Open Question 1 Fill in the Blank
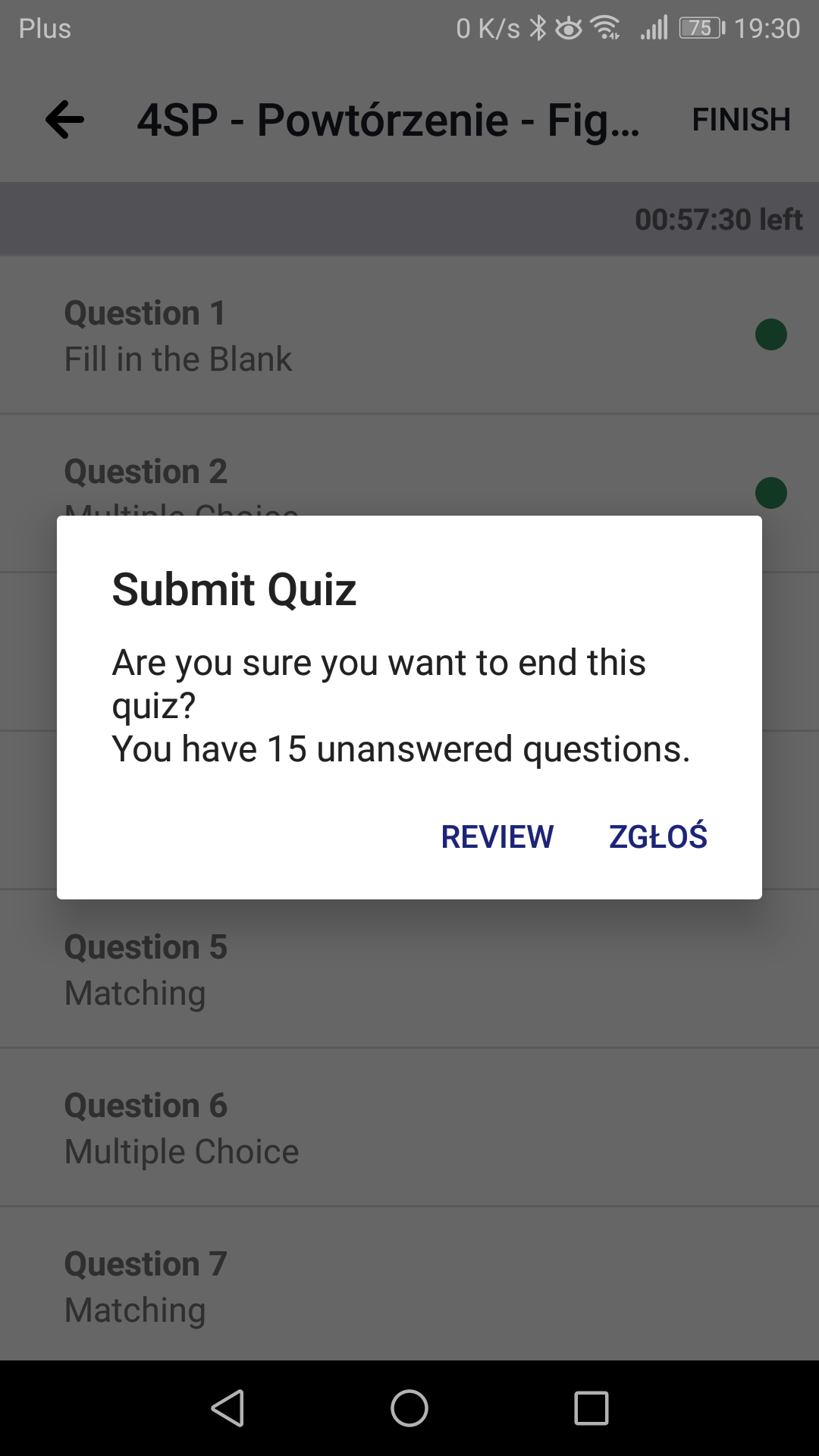This screenshot has height=1456, width=819. point(409,336)
